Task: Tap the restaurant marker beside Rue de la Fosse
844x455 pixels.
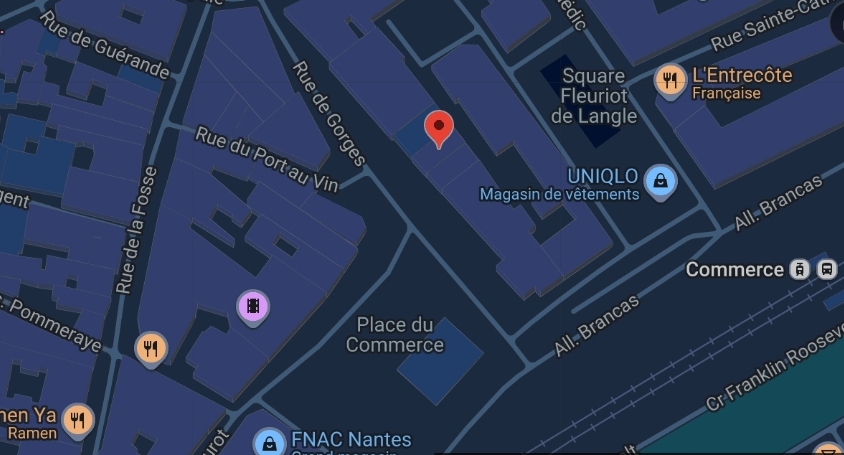Action: point(151,348)
